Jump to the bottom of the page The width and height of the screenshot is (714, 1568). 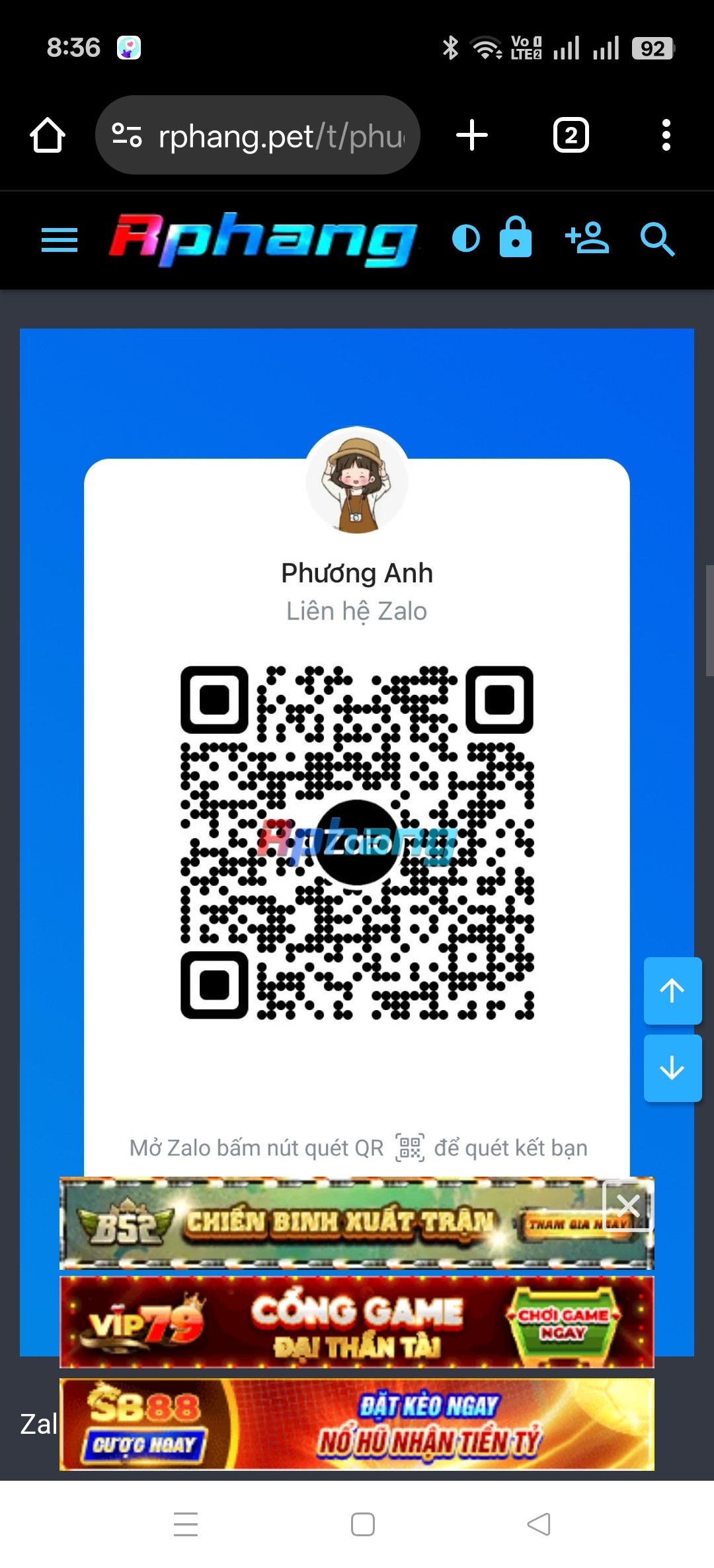pos(672,1068)
